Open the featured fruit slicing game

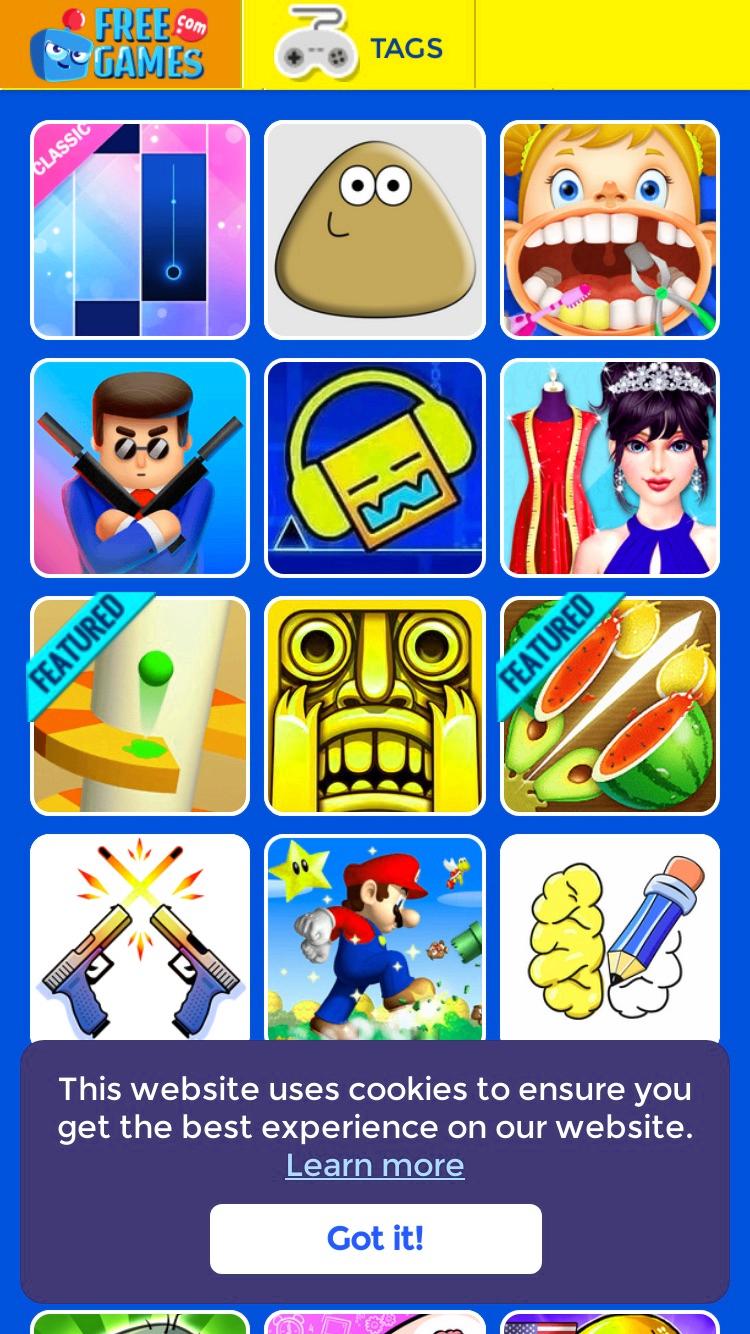tap(610, 706)
